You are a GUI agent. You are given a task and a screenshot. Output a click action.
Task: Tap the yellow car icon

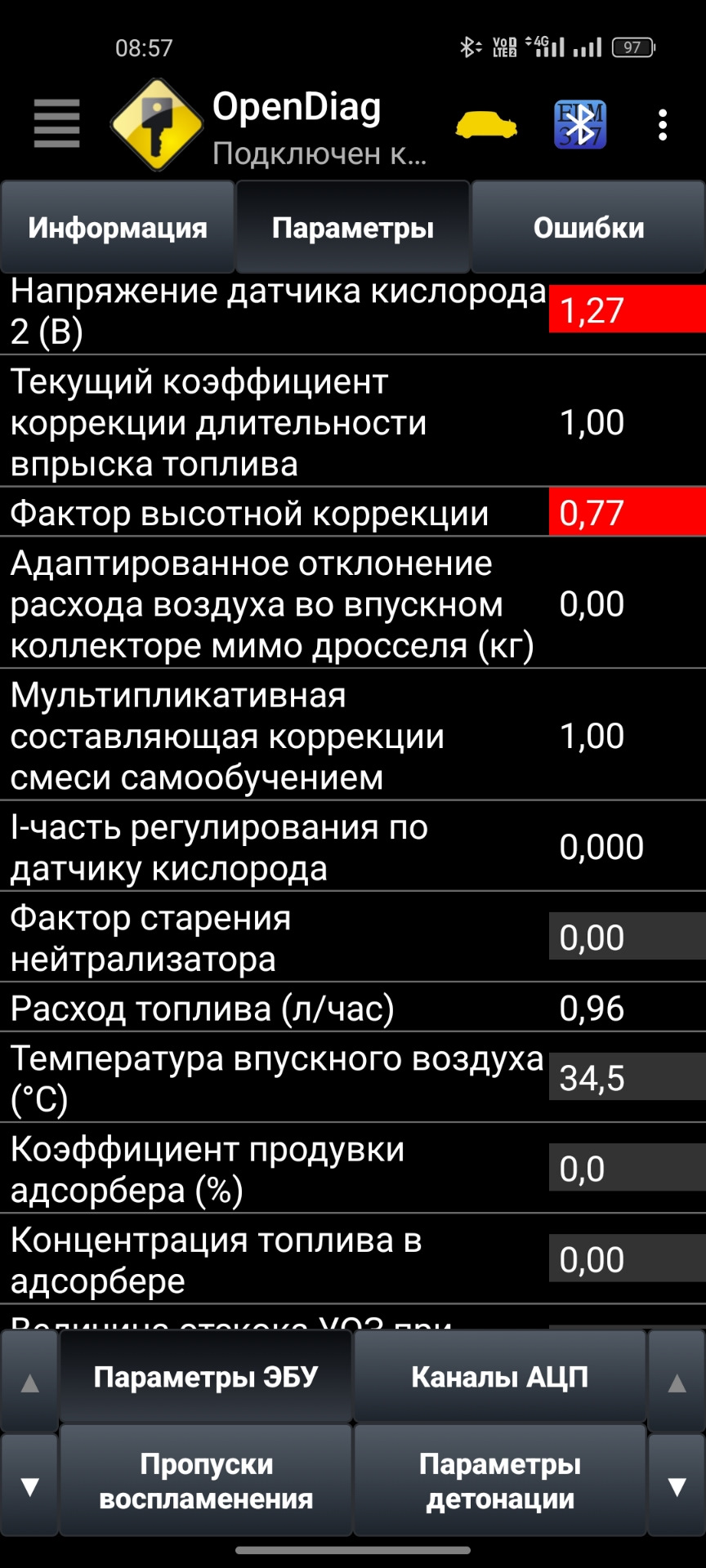(486, 125)
